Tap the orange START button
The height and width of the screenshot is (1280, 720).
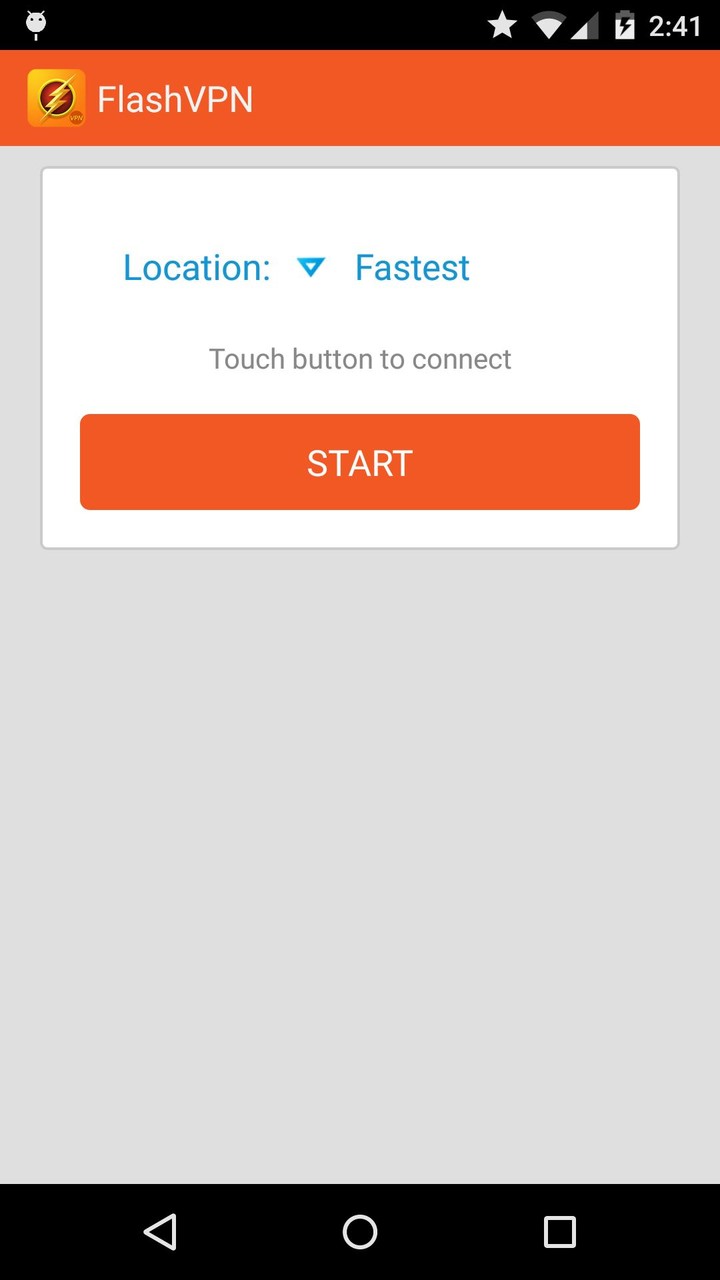(360, 461)
